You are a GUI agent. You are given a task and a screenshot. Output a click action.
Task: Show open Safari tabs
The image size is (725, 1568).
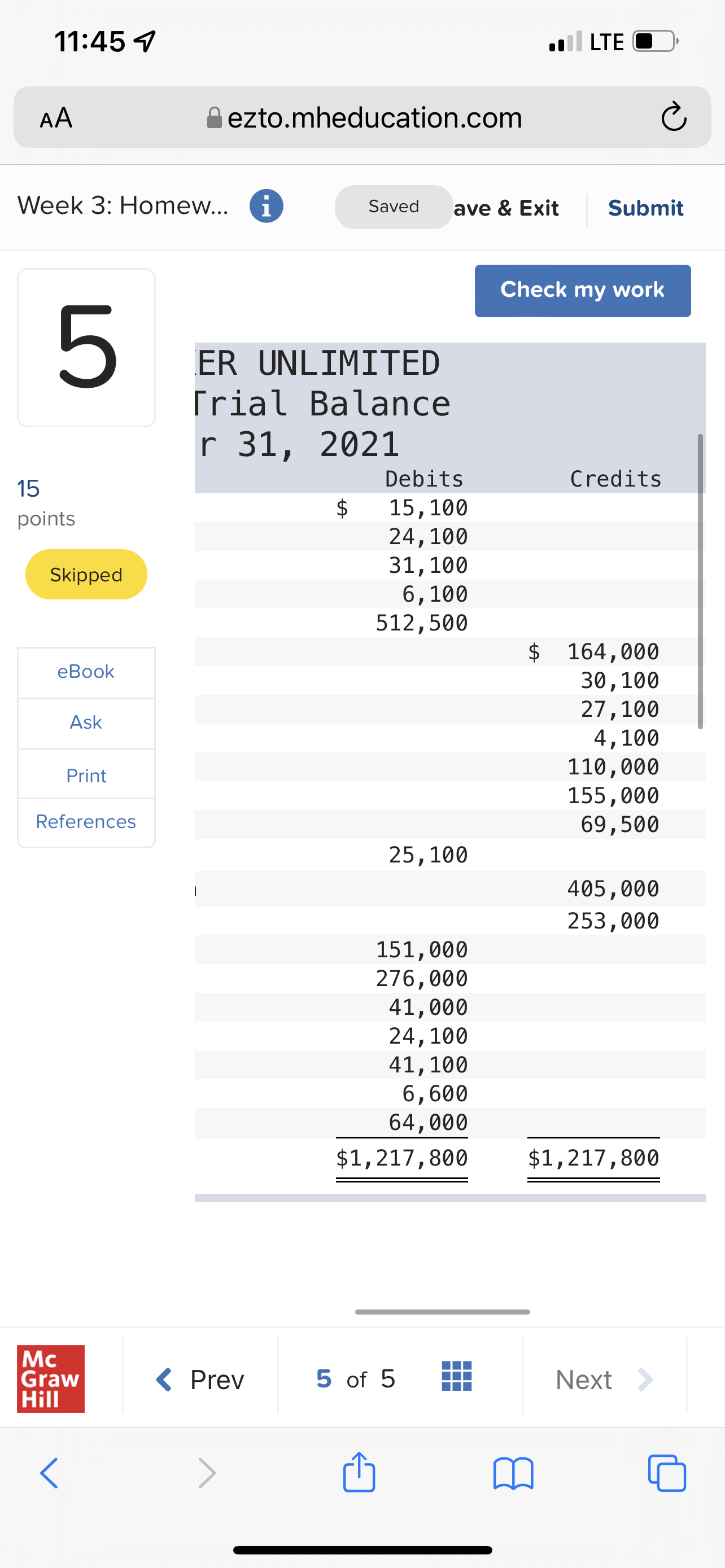667,1473
